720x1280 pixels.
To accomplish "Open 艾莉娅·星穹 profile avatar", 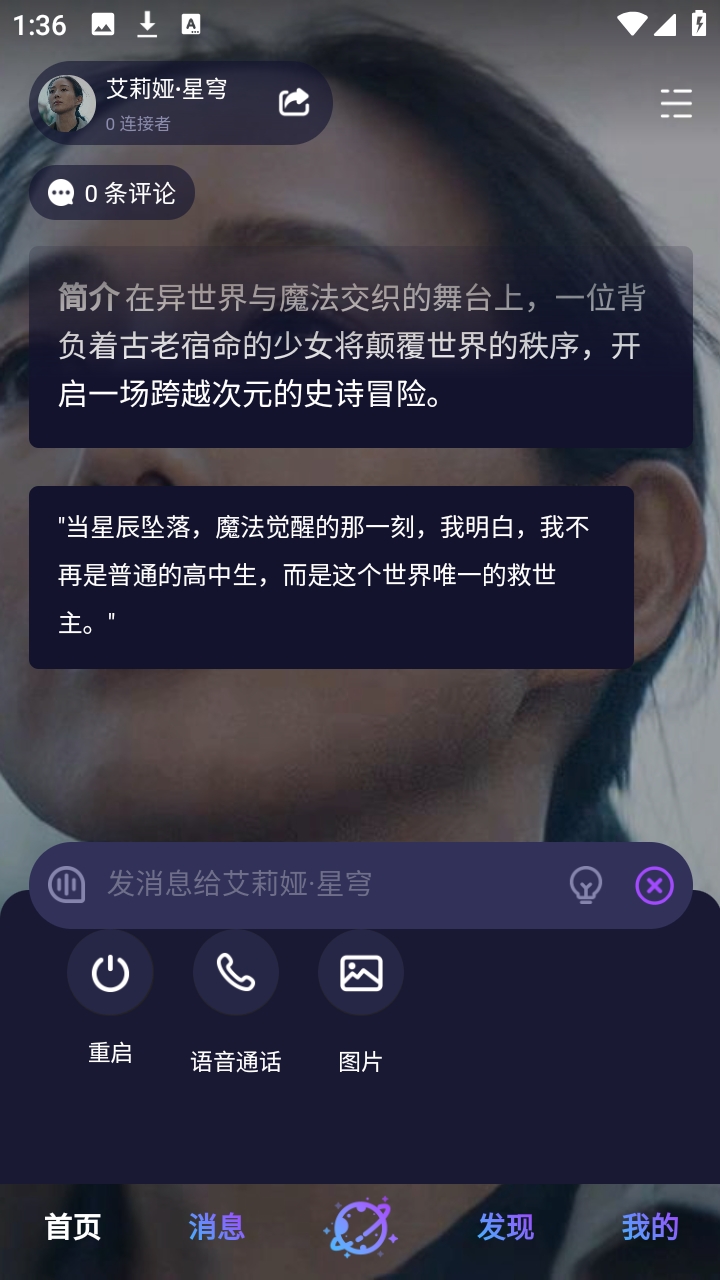I will [67, 103].
